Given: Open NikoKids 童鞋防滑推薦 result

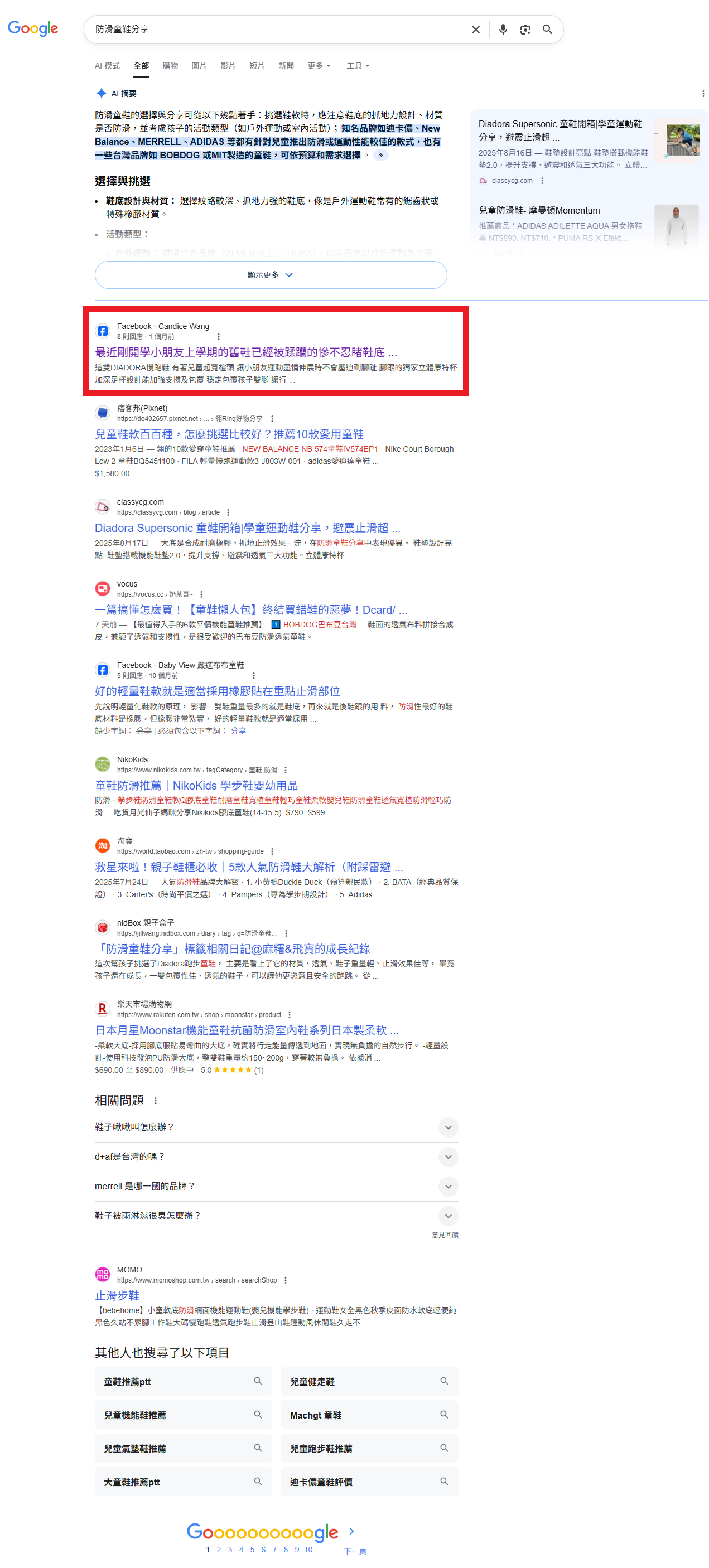Looking at the screenshot, I should point(196,785).
